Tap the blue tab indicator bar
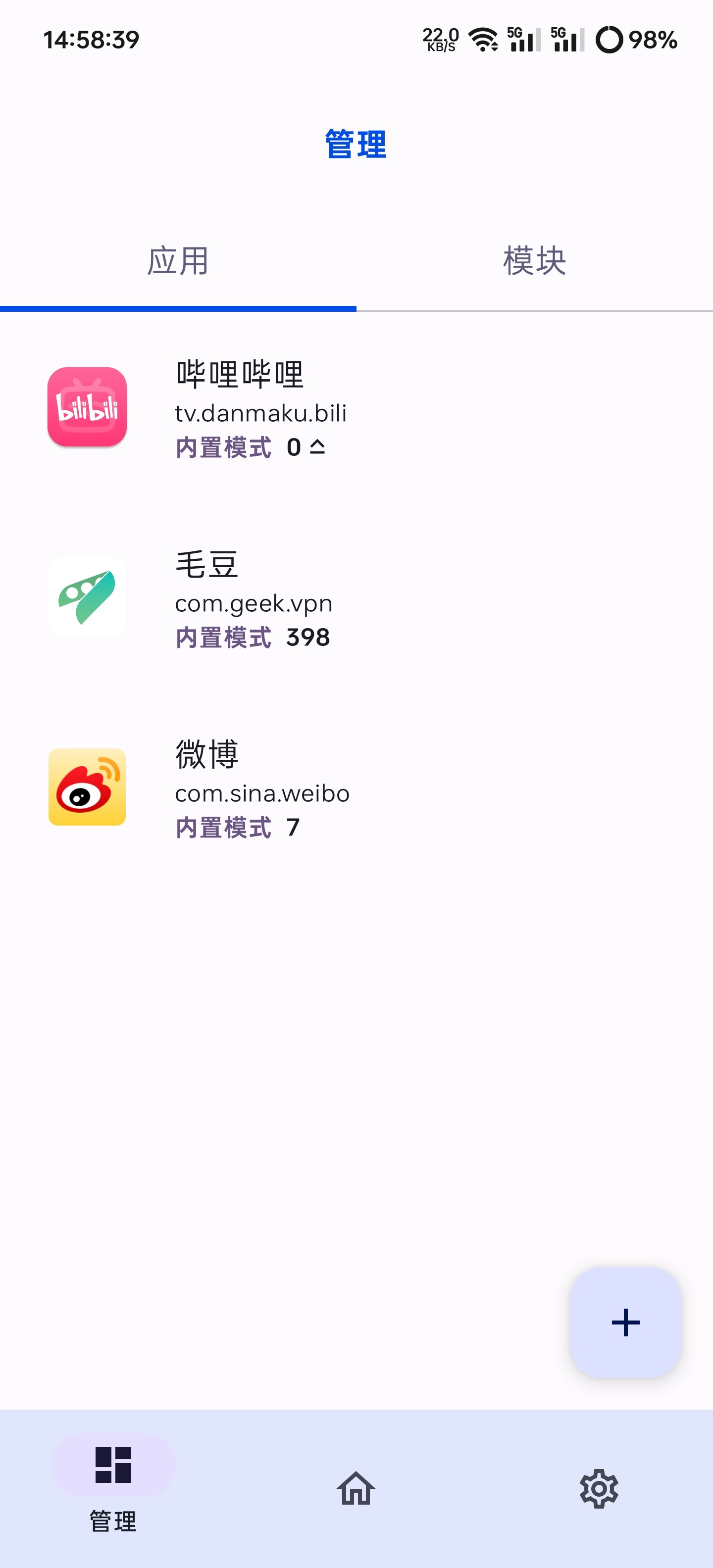 click(178, 309)
